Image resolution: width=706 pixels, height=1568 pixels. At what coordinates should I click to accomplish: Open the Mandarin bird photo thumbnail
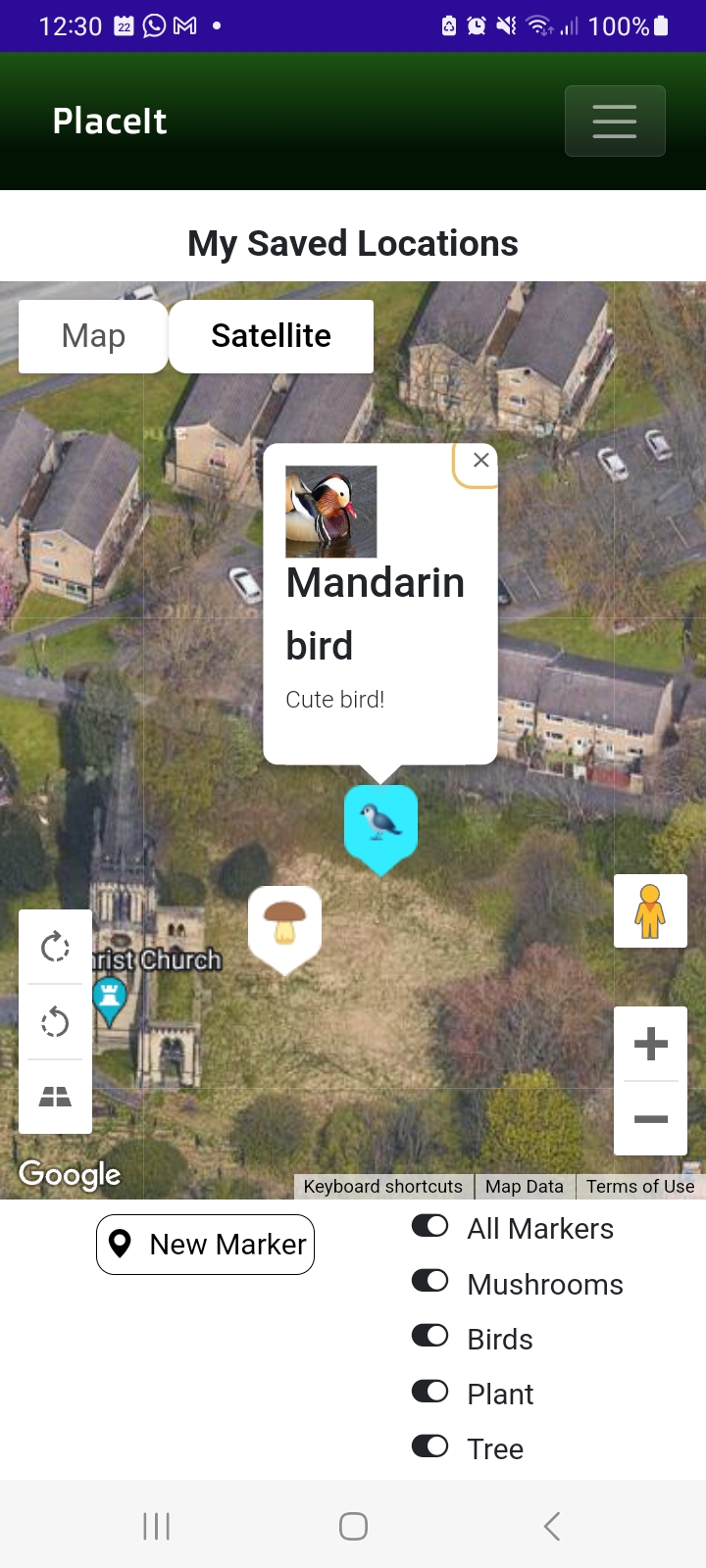(330, 511)
